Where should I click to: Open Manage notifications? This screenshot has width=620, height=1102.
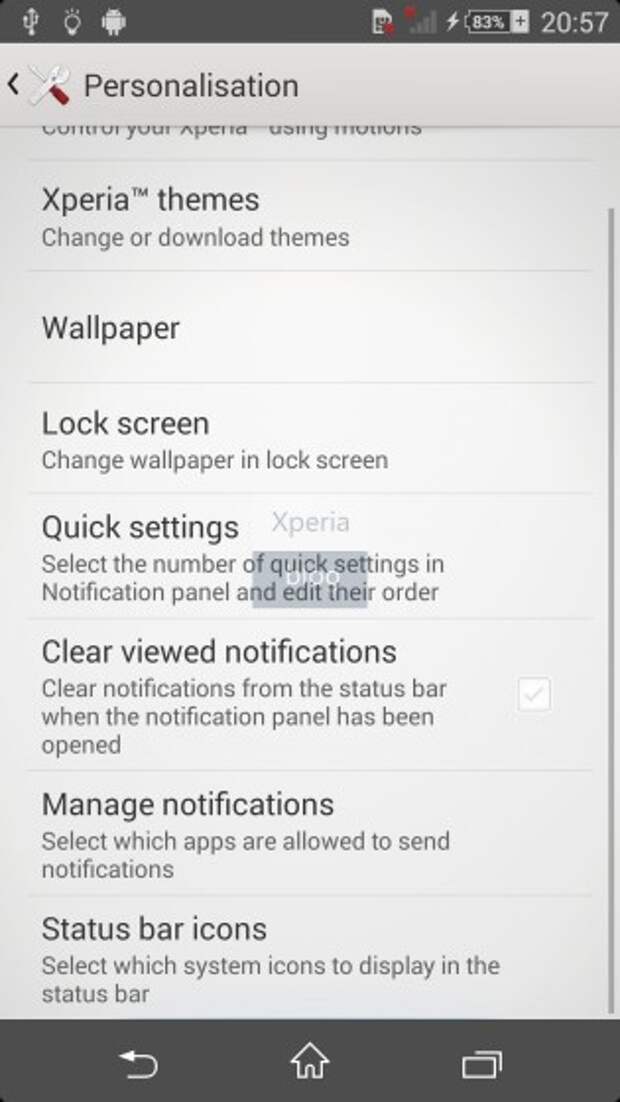point(300,834)
